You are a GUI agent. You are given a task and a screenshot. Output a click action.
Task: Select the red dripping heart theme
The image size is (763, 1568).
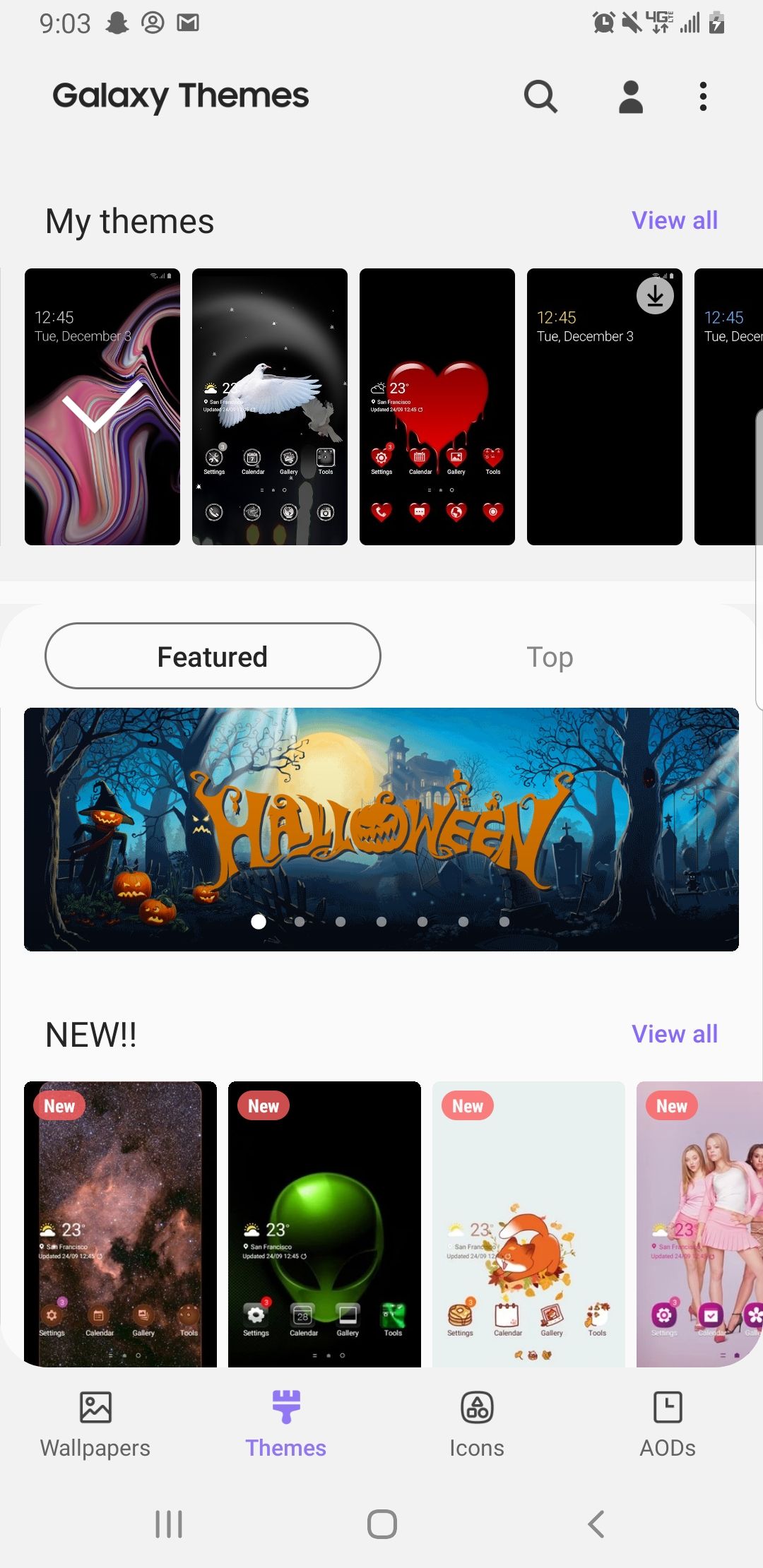click(437, 406)
